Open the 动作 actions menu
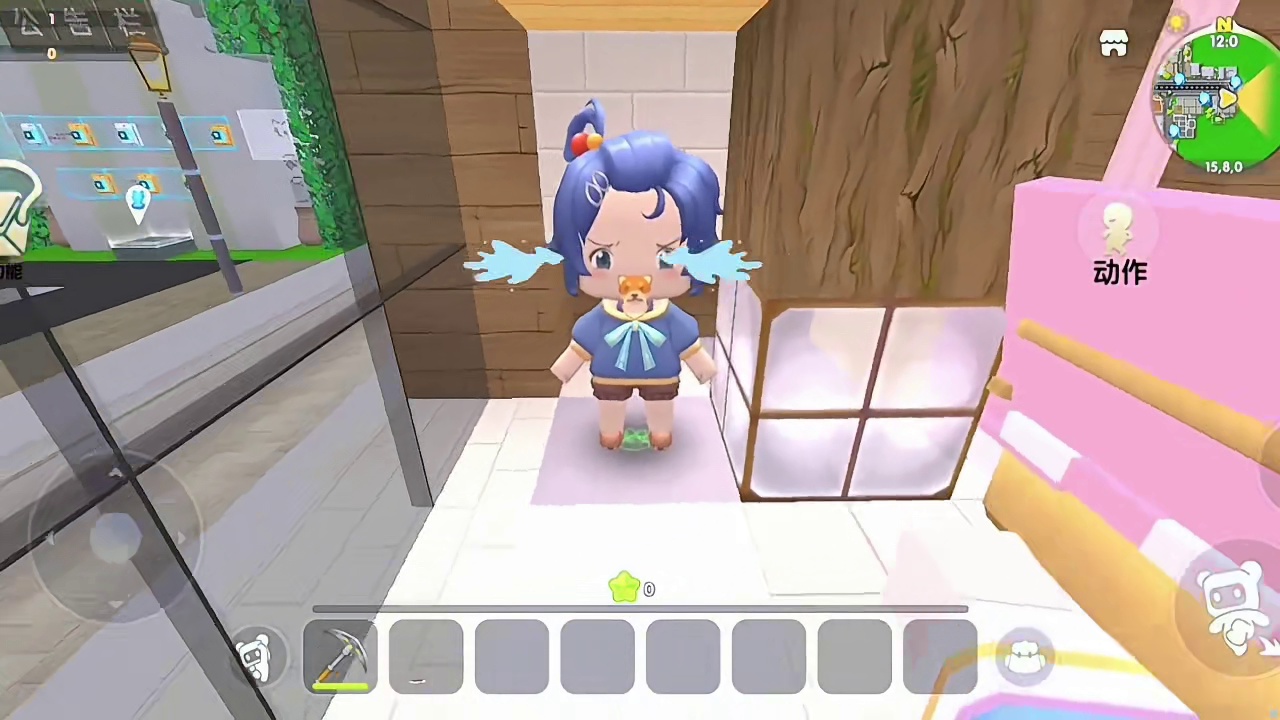Viewport: 1280px width, 720px height. (1118, 243)
